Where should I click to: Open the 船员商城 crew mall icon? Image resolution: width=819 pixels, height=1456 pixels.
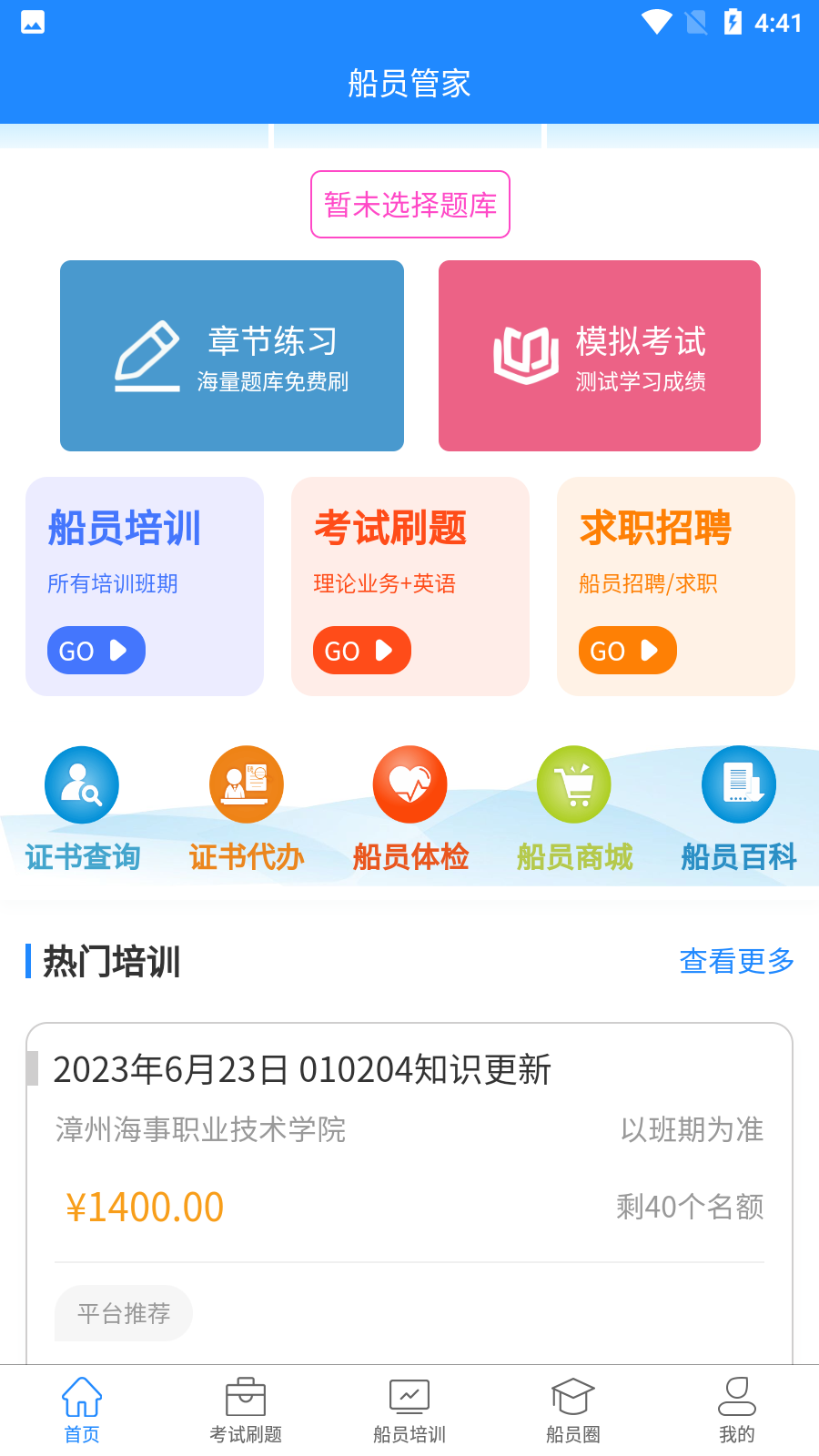coord(573,784)
